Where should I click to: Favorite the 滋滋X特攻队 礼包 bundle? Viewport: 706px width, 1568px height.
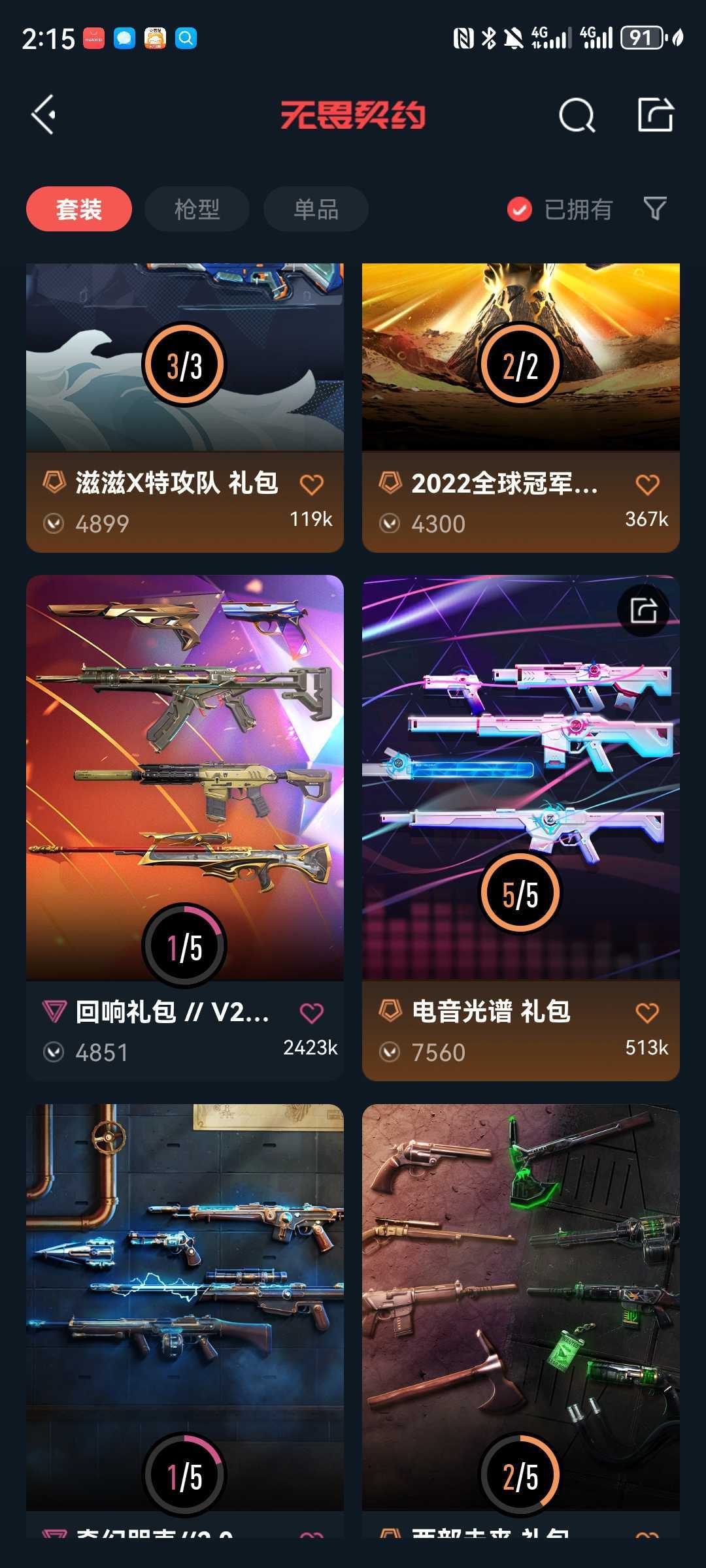click(311, 485)
